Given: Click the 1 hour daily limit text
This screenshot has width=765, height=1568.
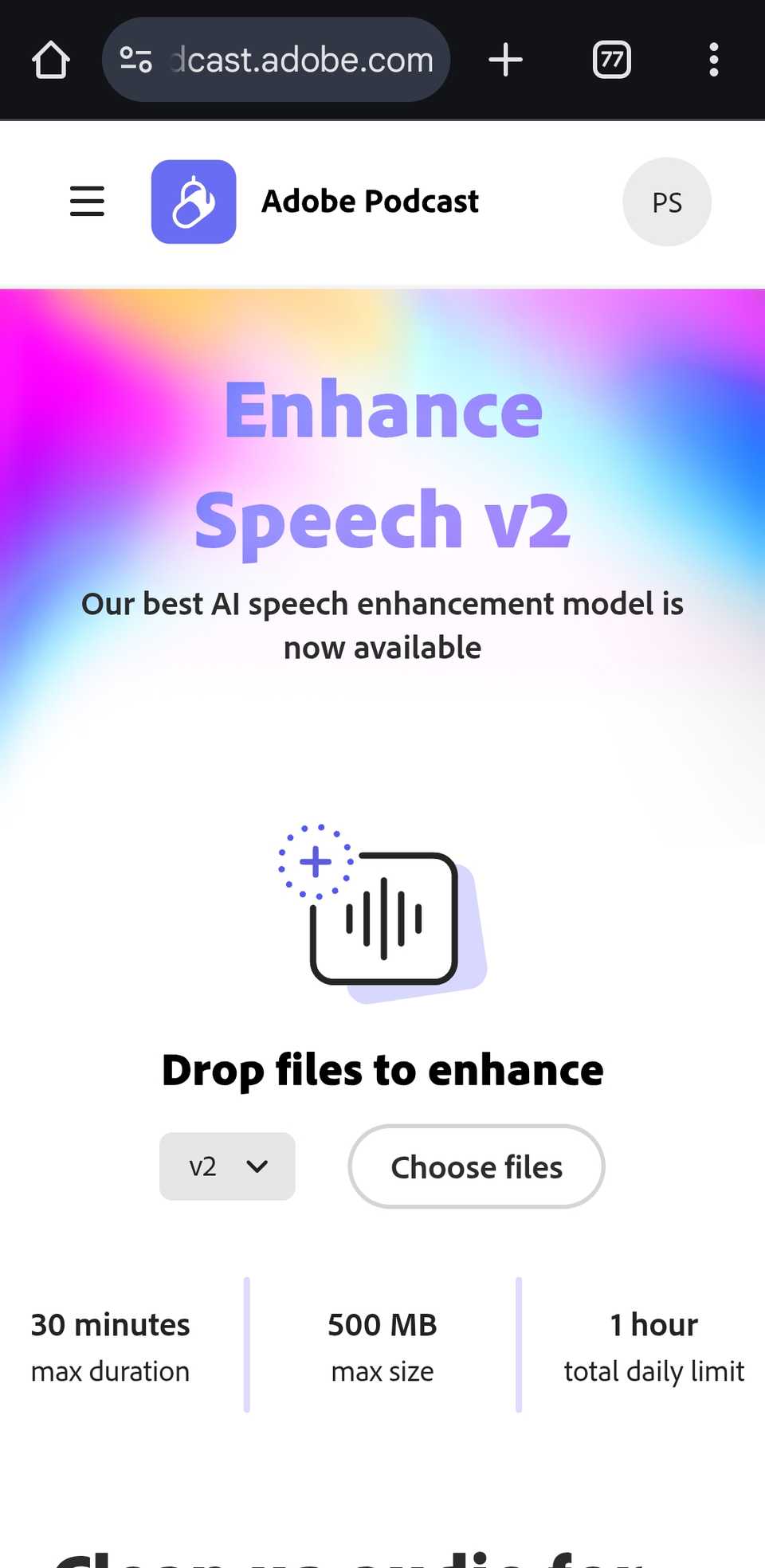Looking at the screenshot, I should [x=653, y=1347].
